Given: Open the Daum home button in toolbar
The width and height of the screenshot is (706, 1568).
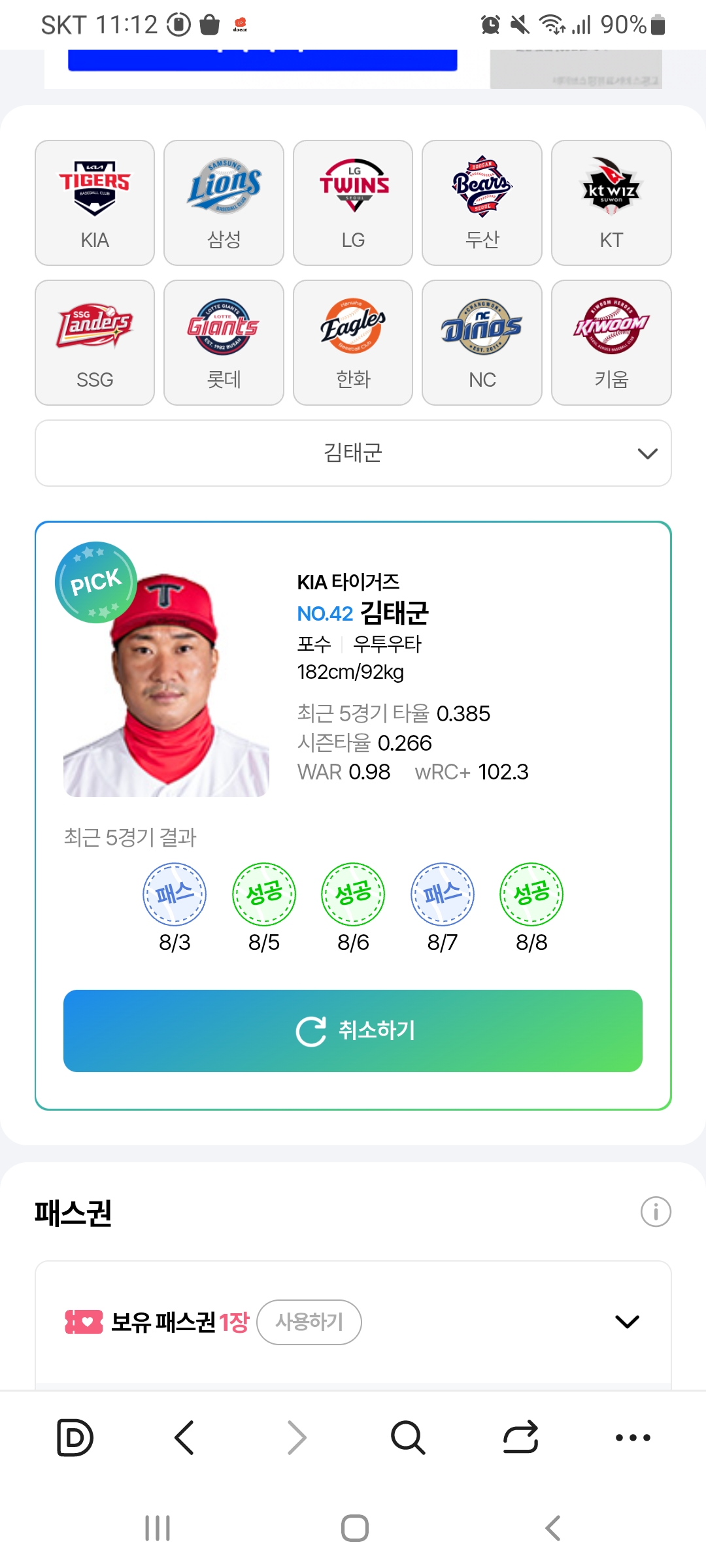Looking at the screenshot, I should [75, 1437].
